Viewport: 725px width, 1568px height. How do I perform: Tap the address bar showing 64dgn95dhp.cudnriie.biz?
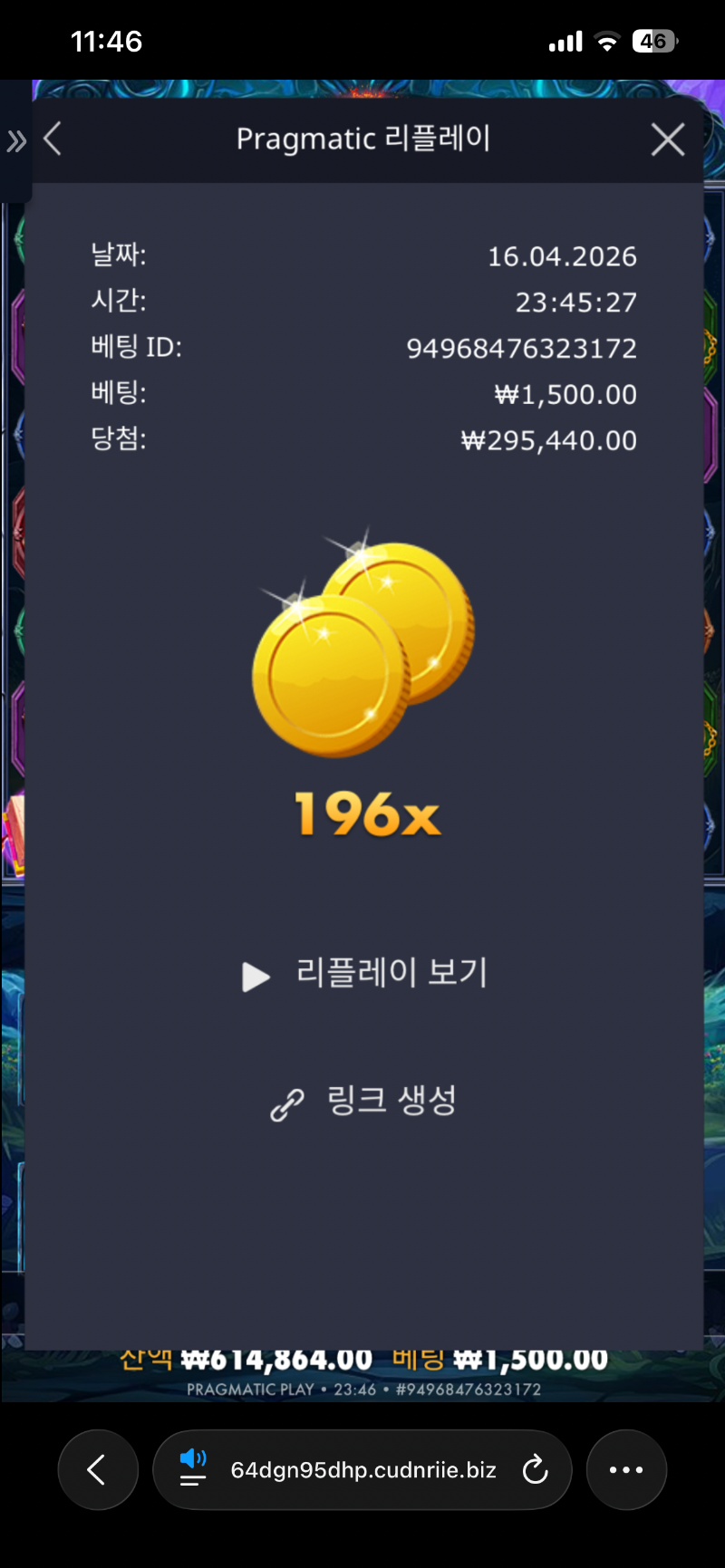point(362,1469)
